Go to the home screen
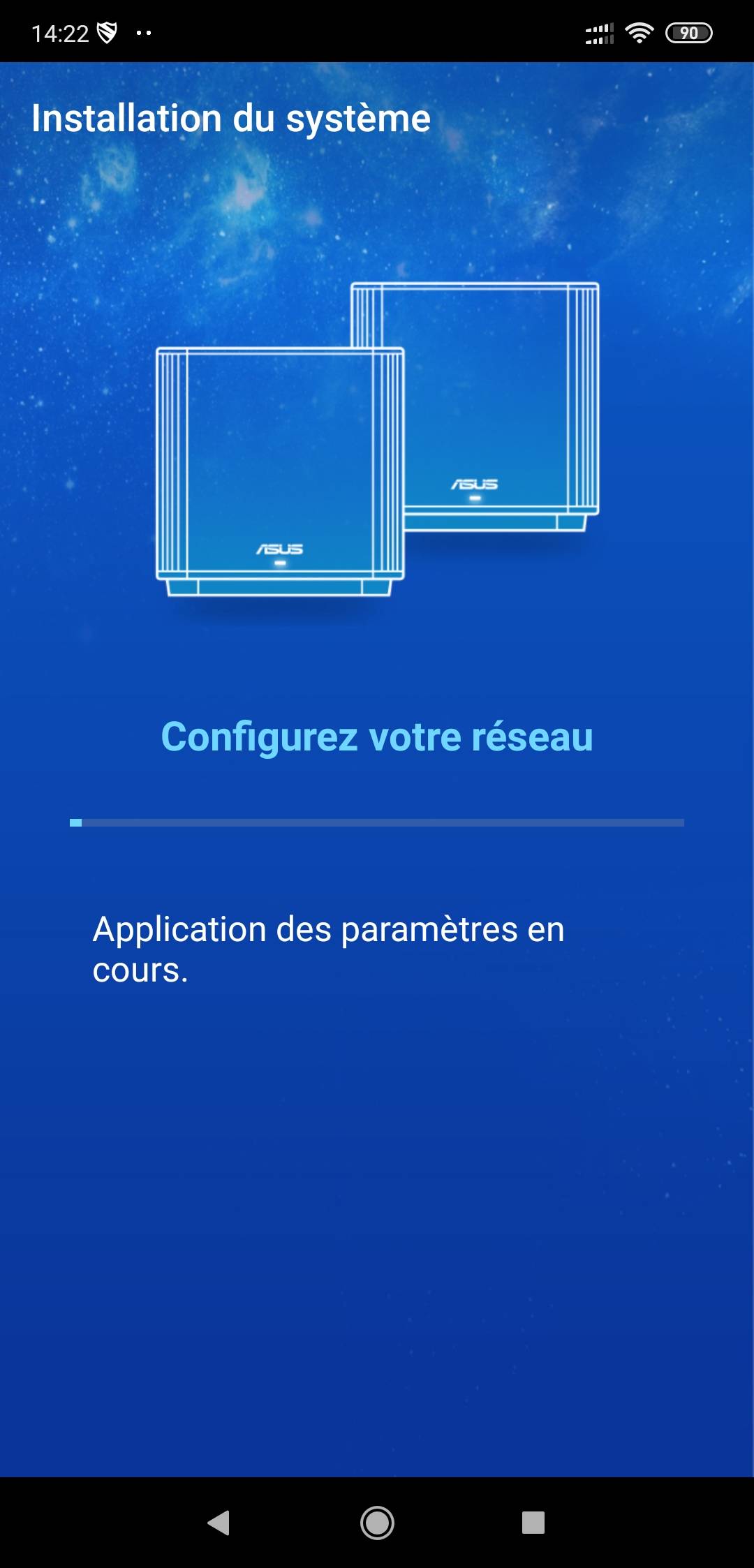The height and width of the screenshot is (1568, 754). tap(377, 1523)
